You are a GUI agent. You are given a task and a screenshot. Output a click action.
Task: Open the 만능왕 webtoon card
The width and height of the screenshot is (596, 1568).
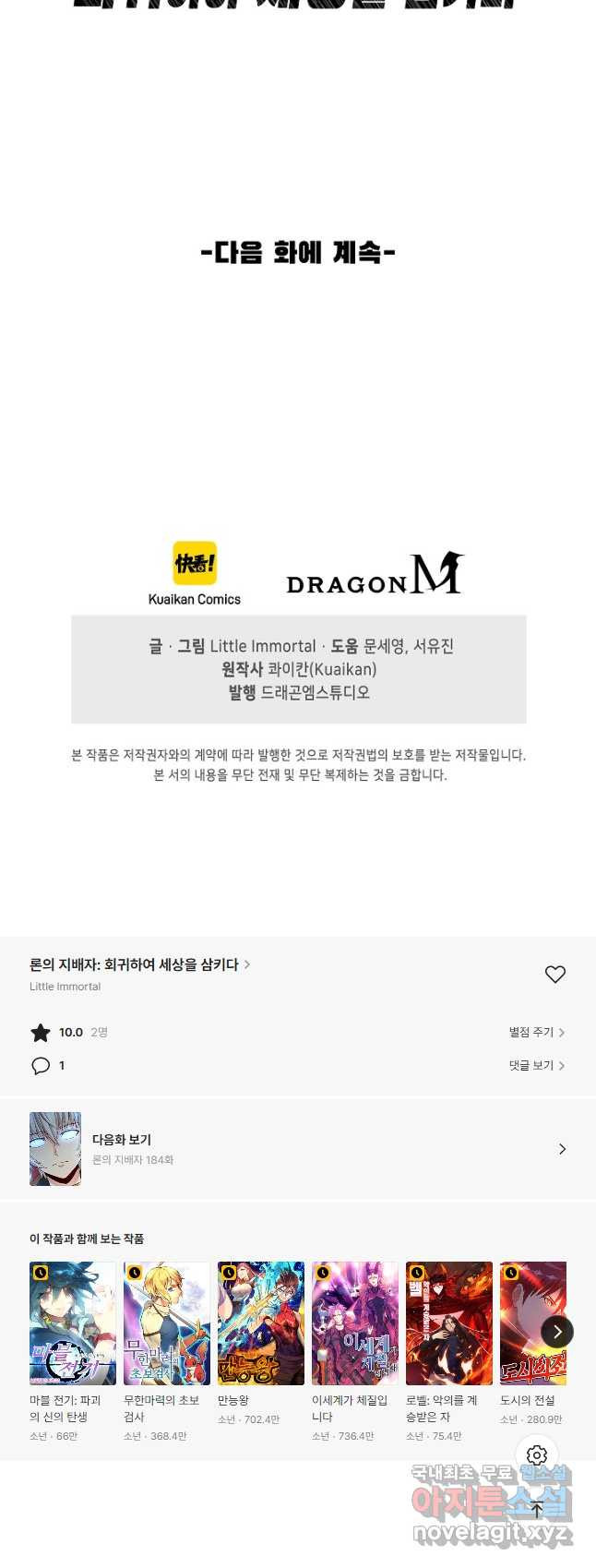260,1323
